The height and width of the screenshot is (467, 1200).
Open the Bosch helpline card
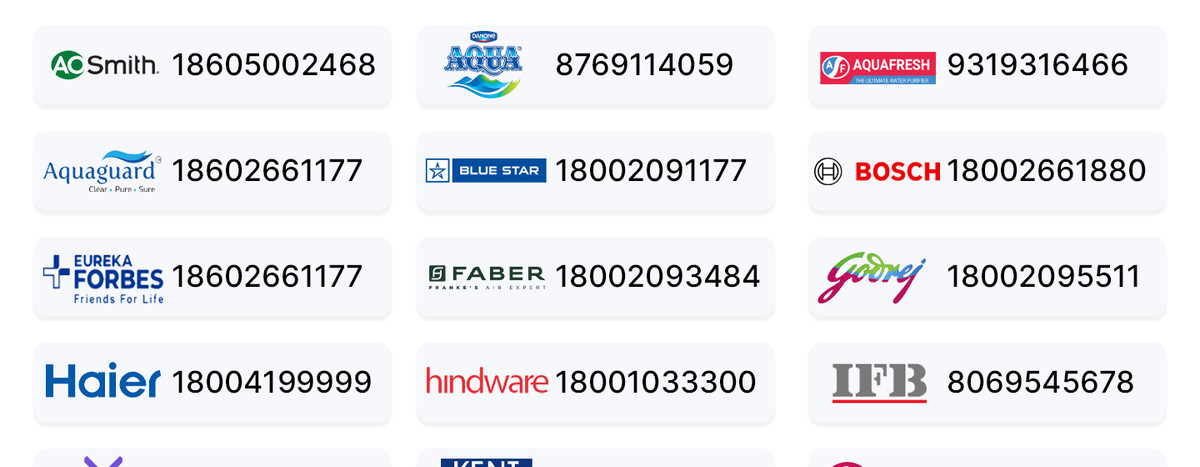pos(987,171)
